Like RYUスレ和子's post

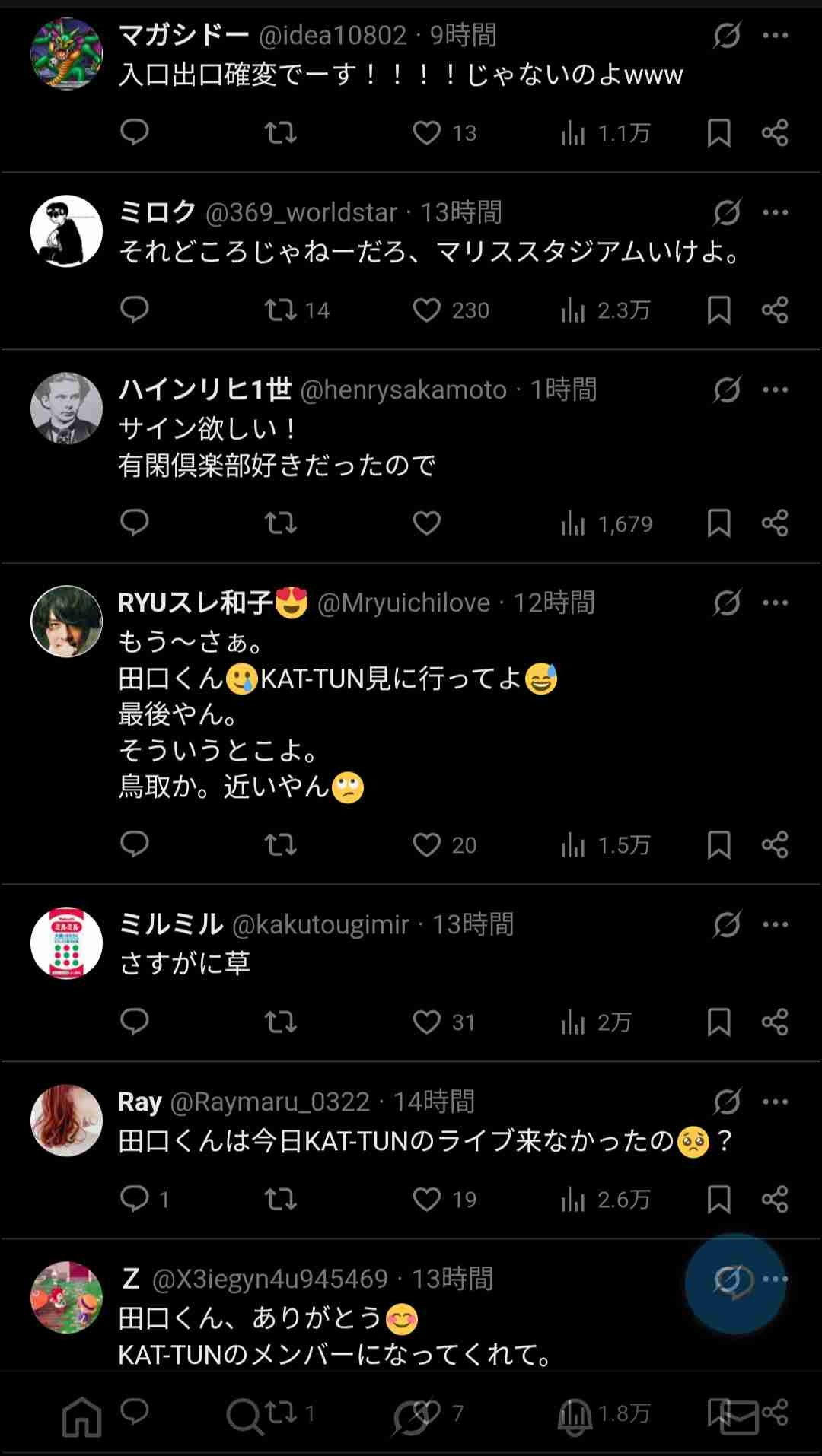coord(427,844)
